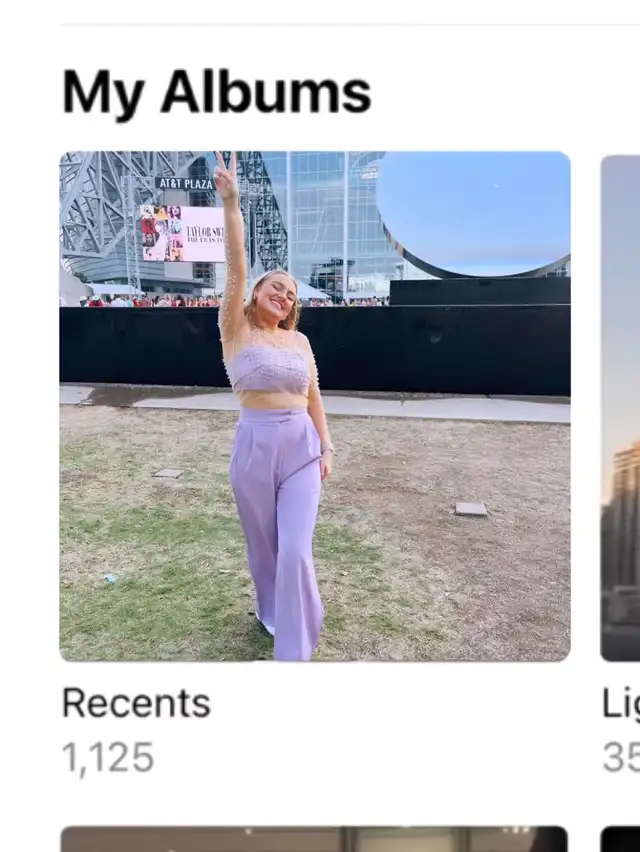Open the partially visible album beside Recents
The image size is (640, 852).
tap(620, 408)
